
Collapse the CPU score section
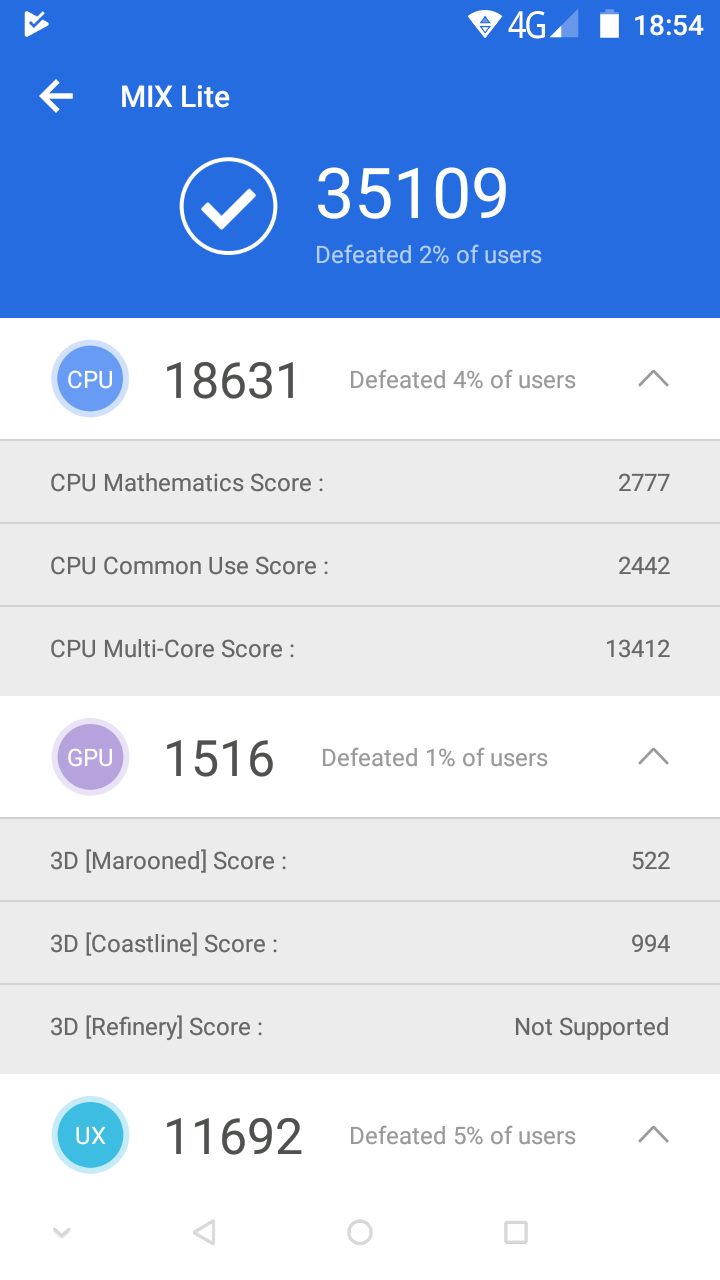pos(653,379)
